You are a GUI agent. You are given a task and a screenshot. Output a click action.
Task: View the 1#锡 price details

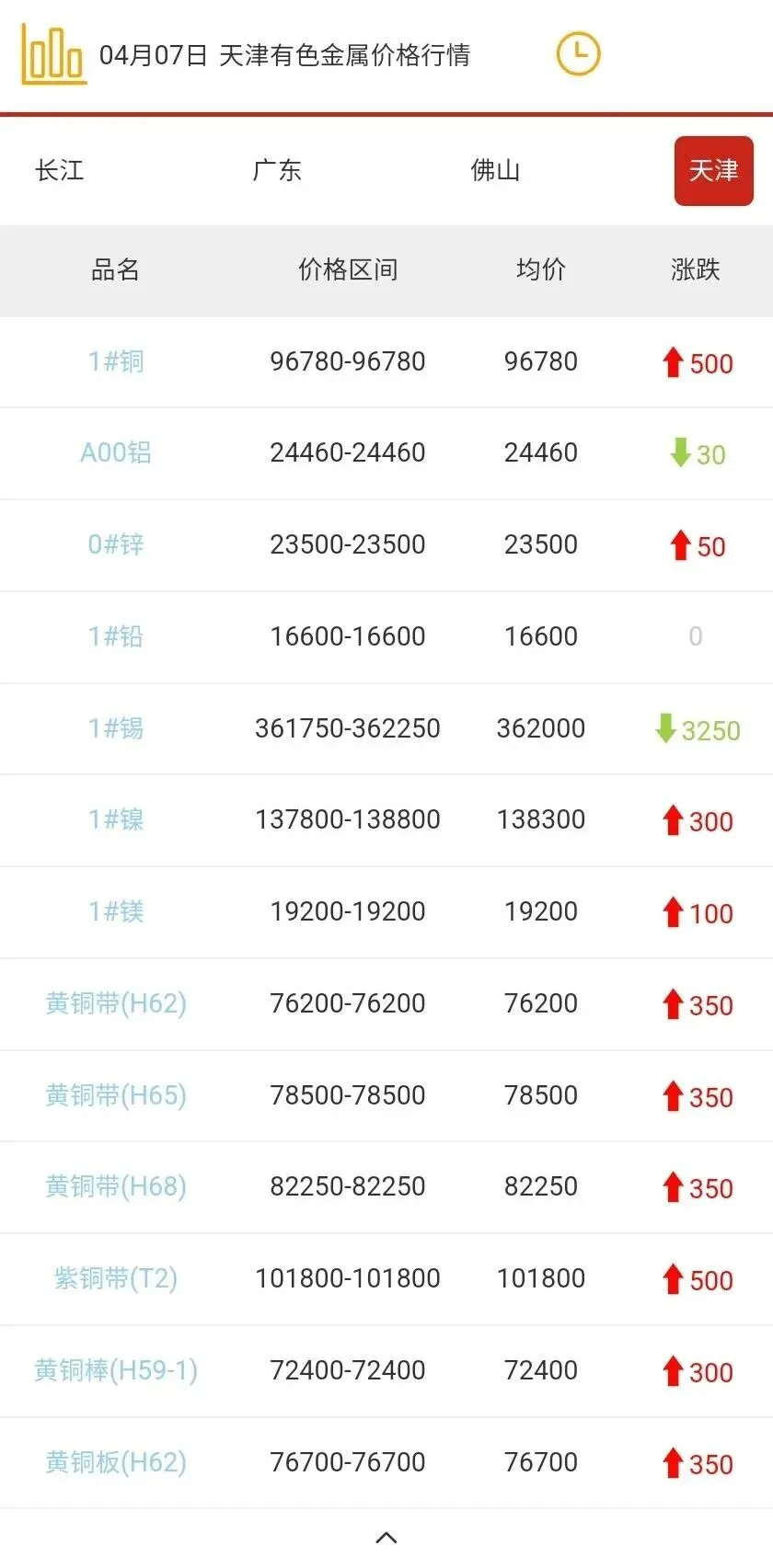click(x=116, y=728)
